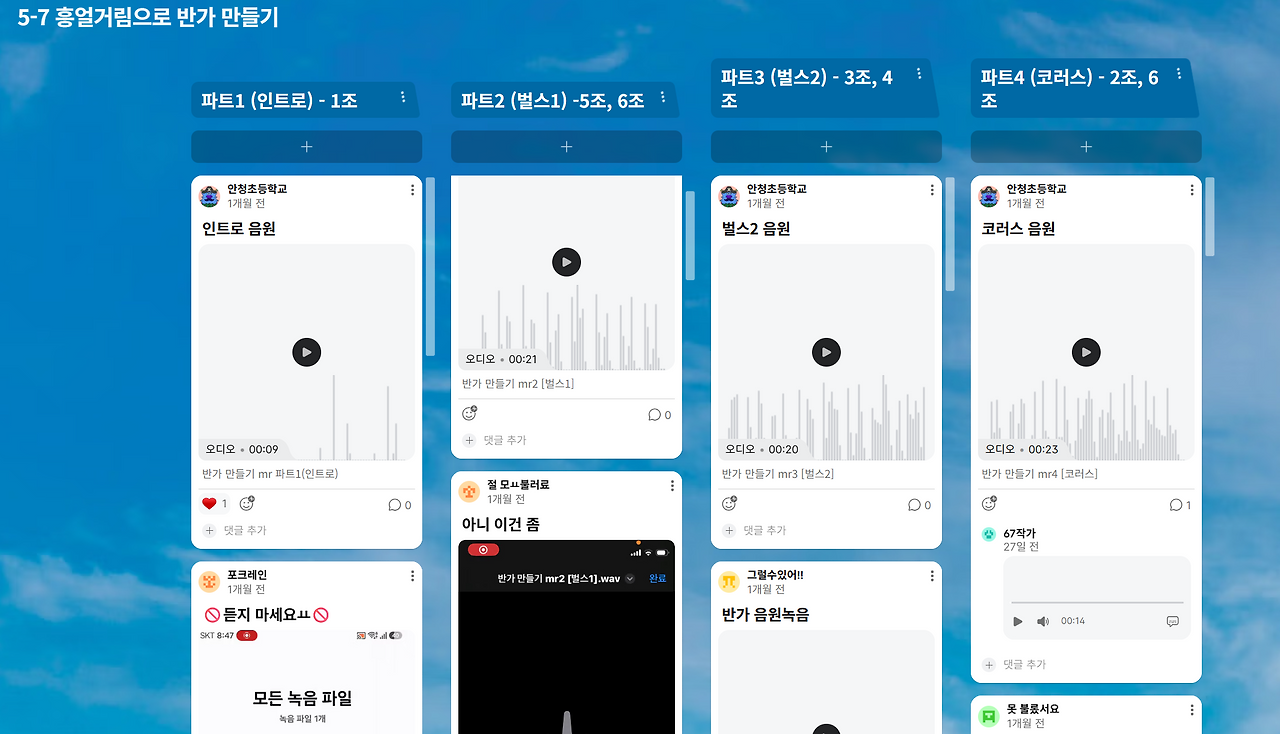Add a post under 파트3 (벌스2) column
This screenshot has height=734, width=1280.
[x=826, y=147]
